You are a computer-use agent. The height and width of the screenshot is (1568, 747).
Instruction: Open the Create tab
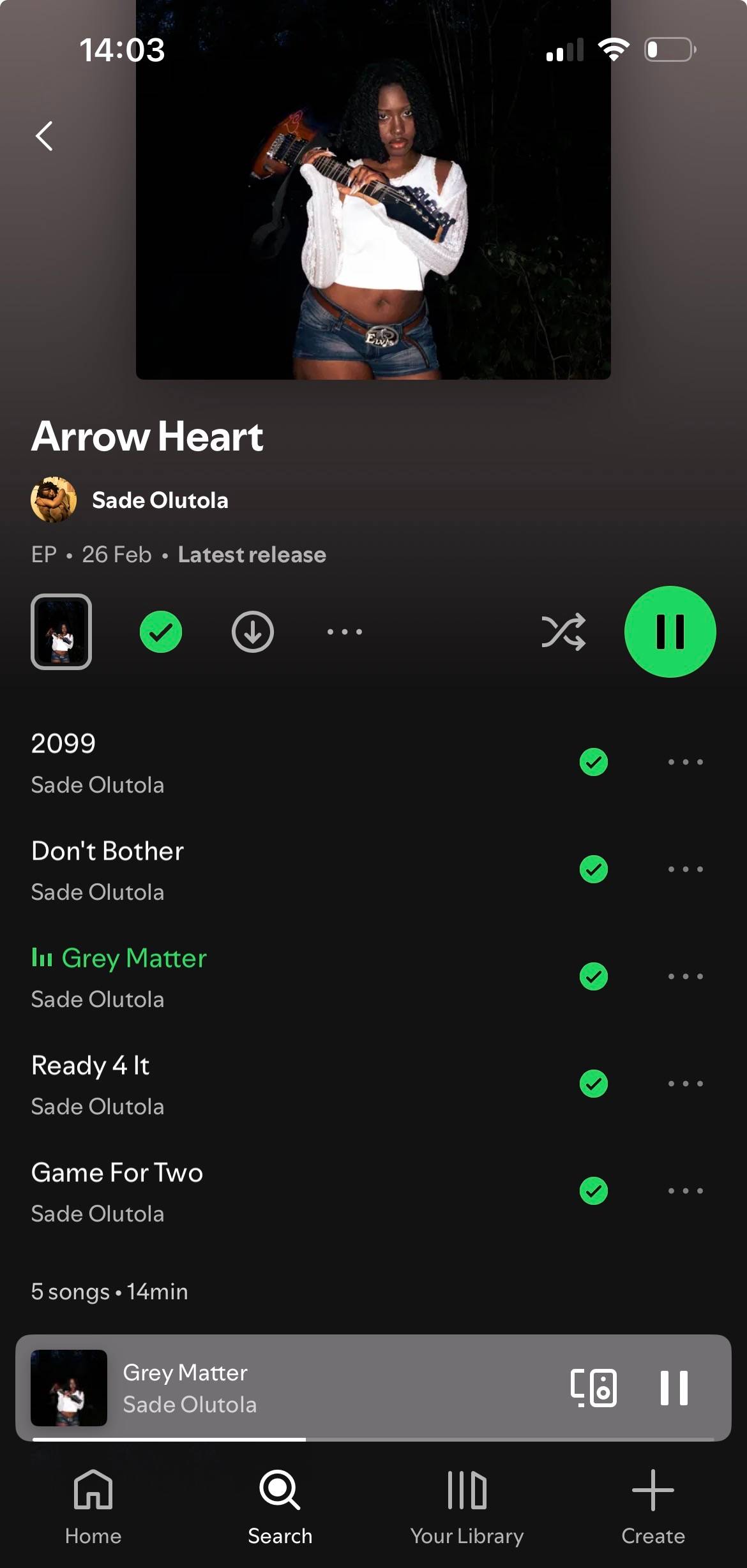[653, 1507]
